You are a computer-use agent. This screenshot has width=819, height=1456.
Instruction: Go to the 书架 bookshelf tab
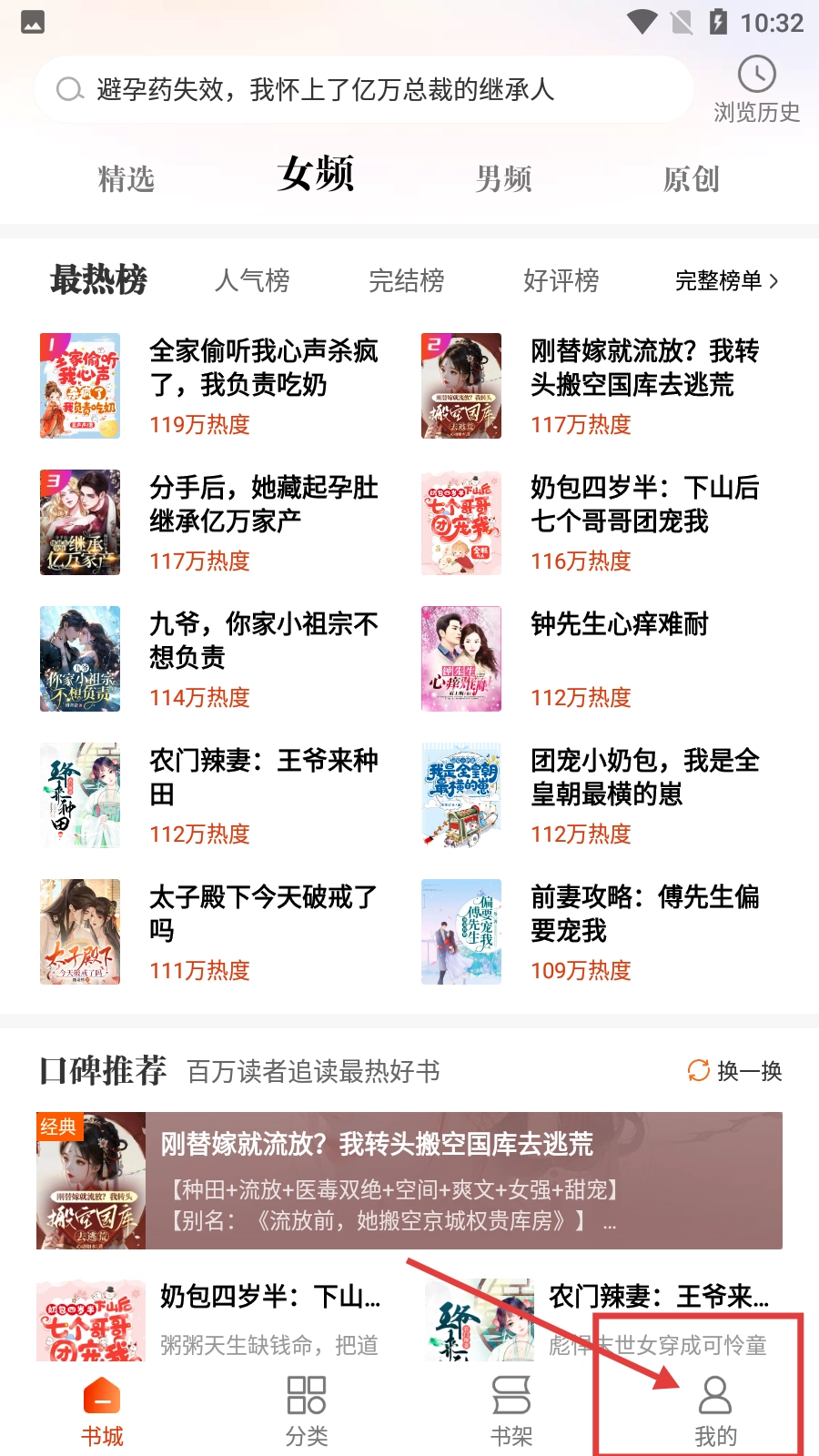pyautogui.click(x=511, y=1410)
